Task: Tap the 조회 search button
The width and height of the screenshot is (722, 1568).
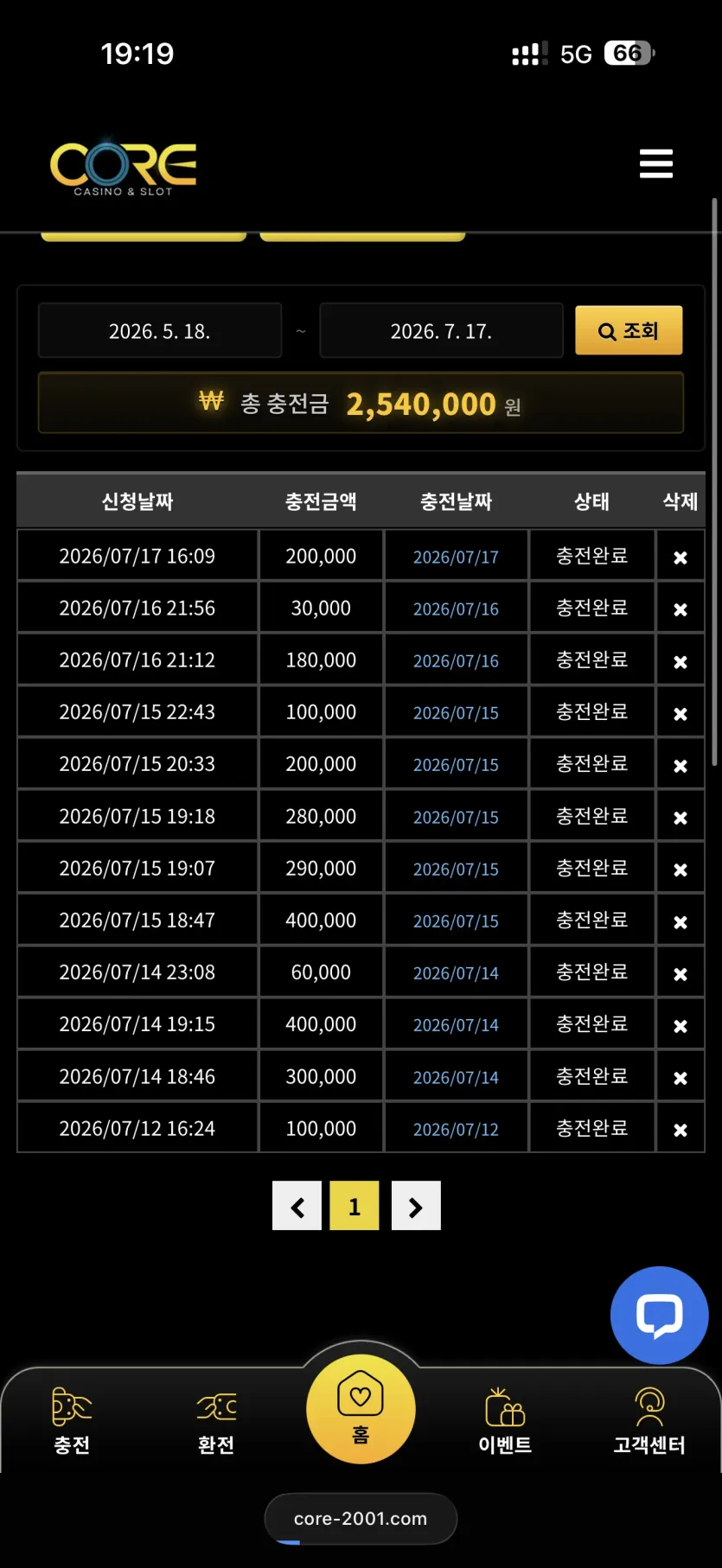Action: pyautogui.click(x=629, y=331)
